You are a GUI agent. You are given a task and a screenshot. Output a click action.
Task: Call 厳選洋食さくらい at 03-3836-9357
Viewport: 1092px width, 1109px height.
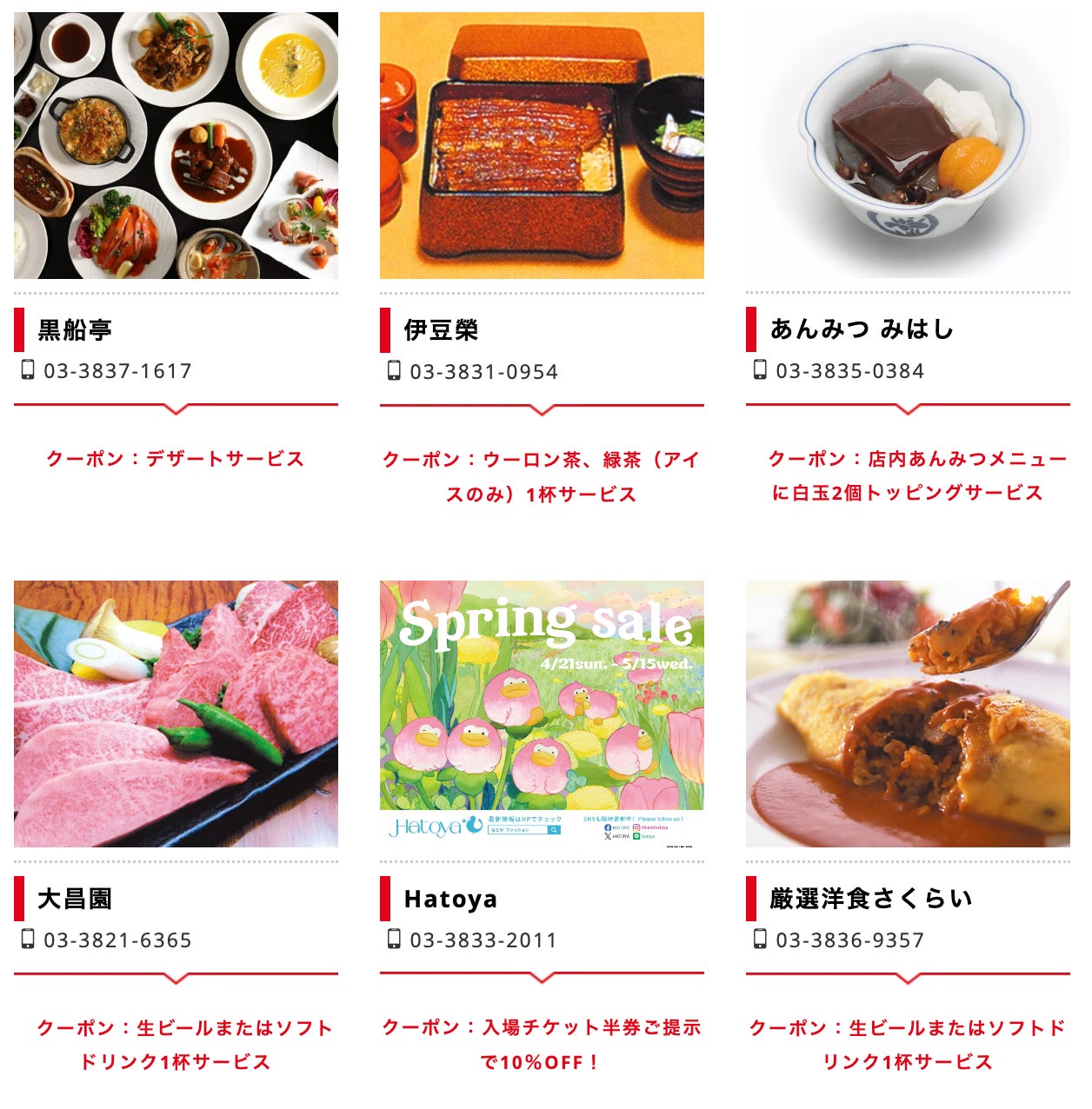pyautogui.click(x=849, y=940)
